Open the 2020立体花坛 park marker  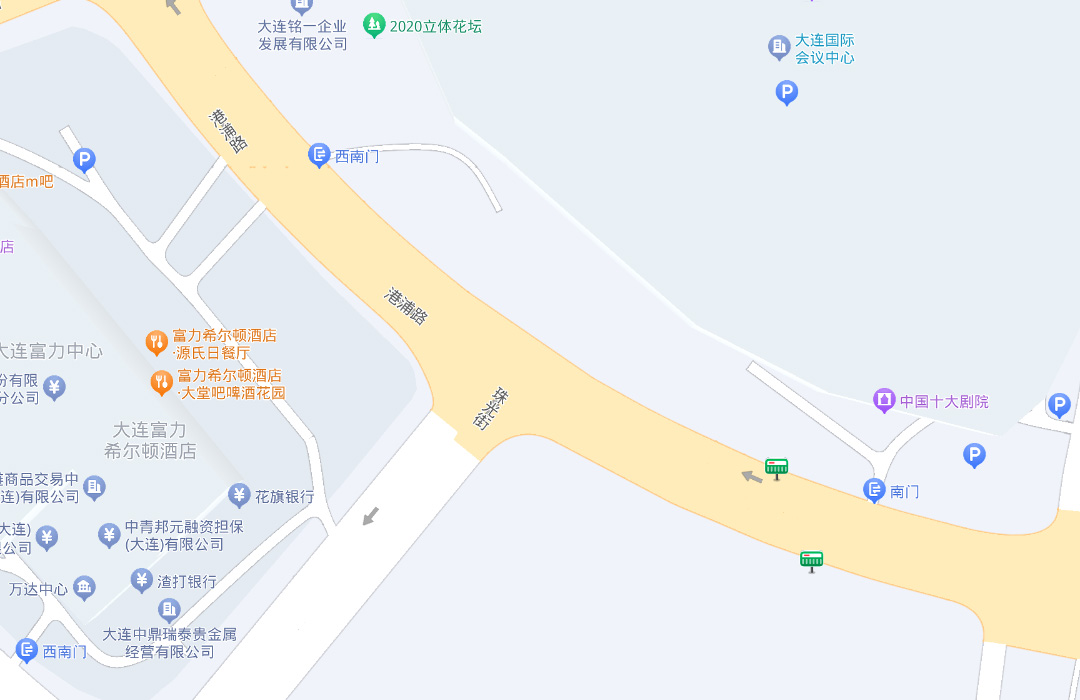coord(374,25)
